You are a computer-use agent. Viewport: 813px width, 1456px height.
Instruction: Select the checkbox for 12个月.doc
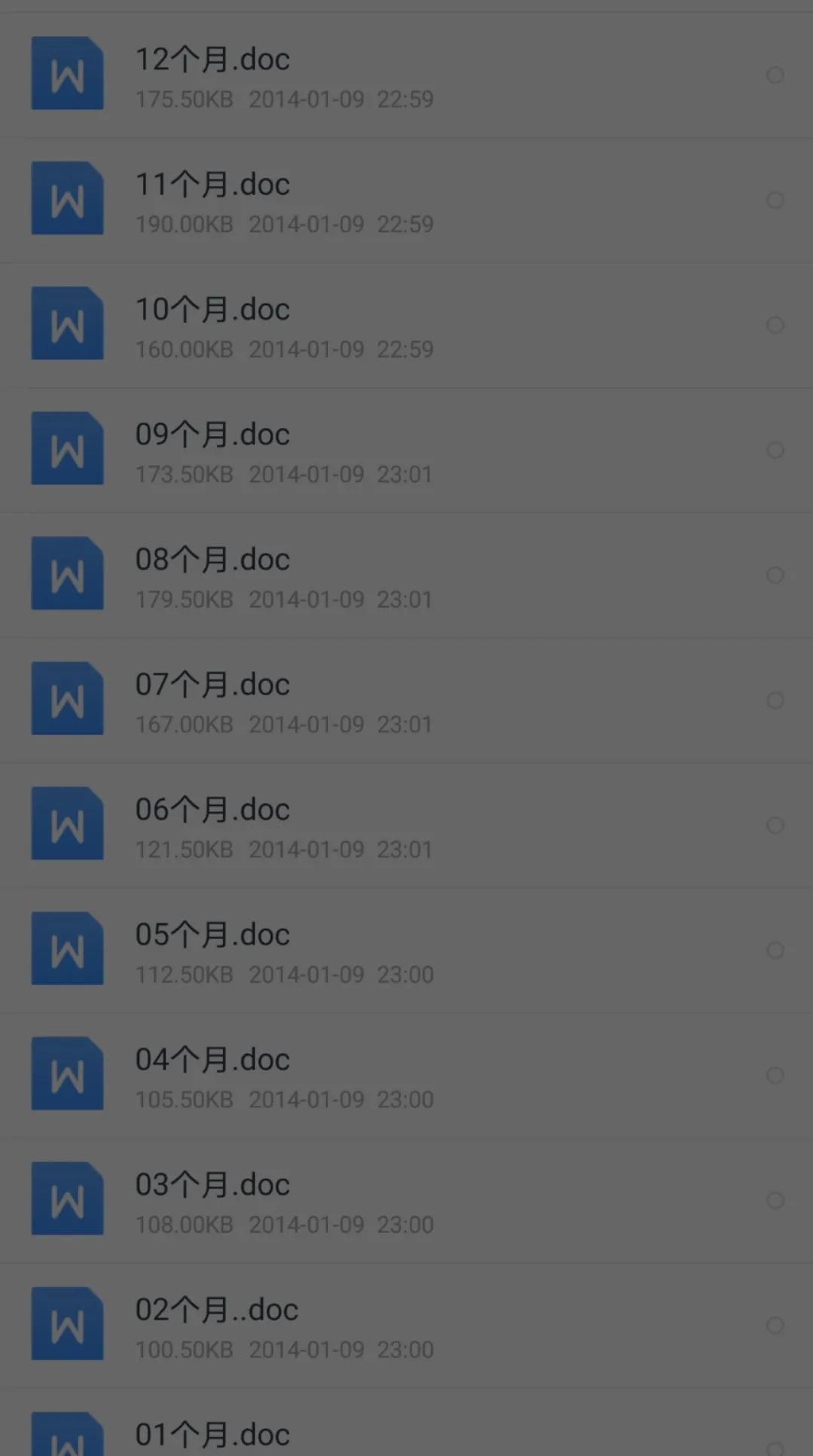point(775,75)
